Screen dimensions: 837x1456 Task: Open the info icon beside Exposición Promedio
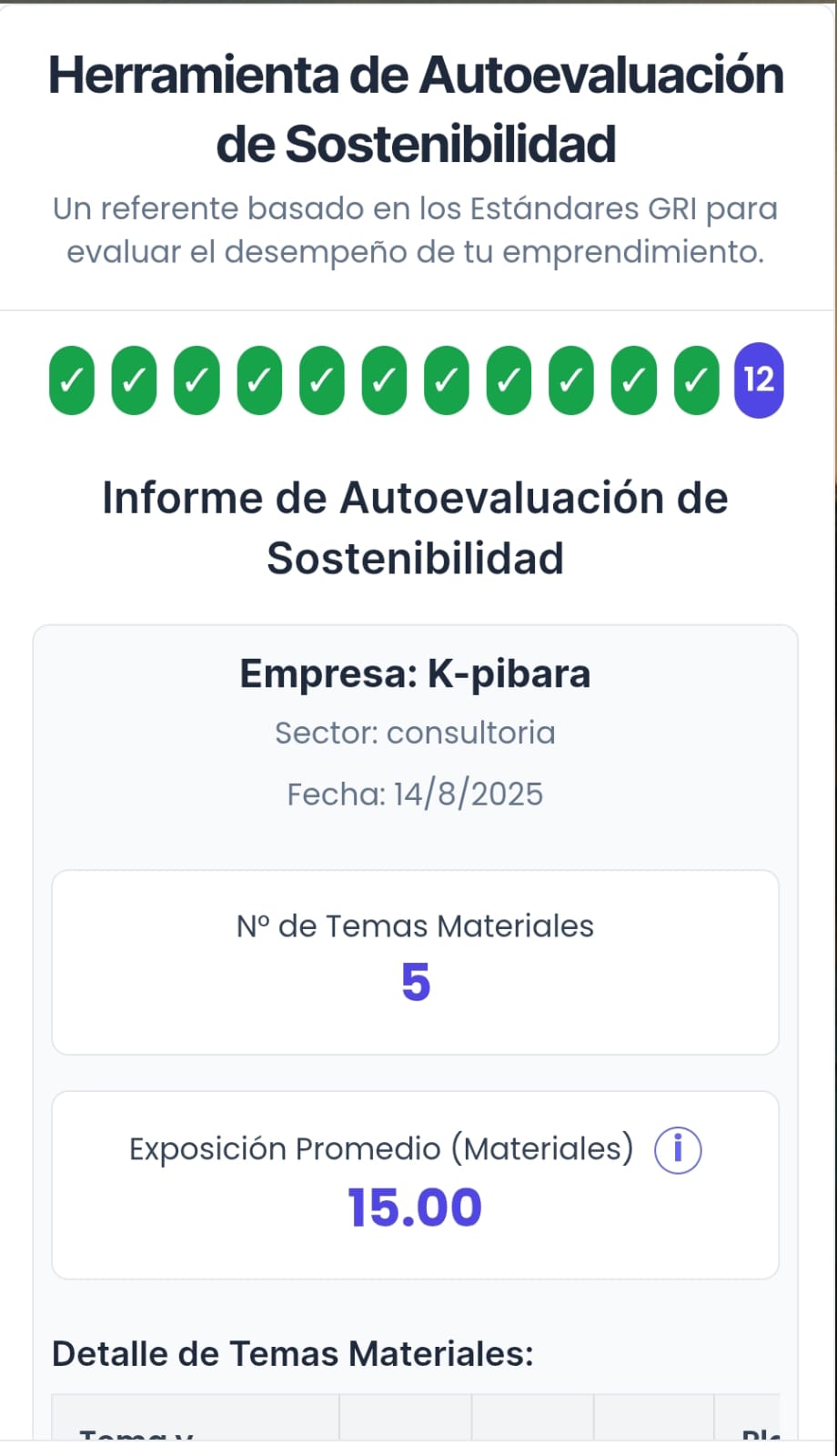click(x=678, y=1150)
